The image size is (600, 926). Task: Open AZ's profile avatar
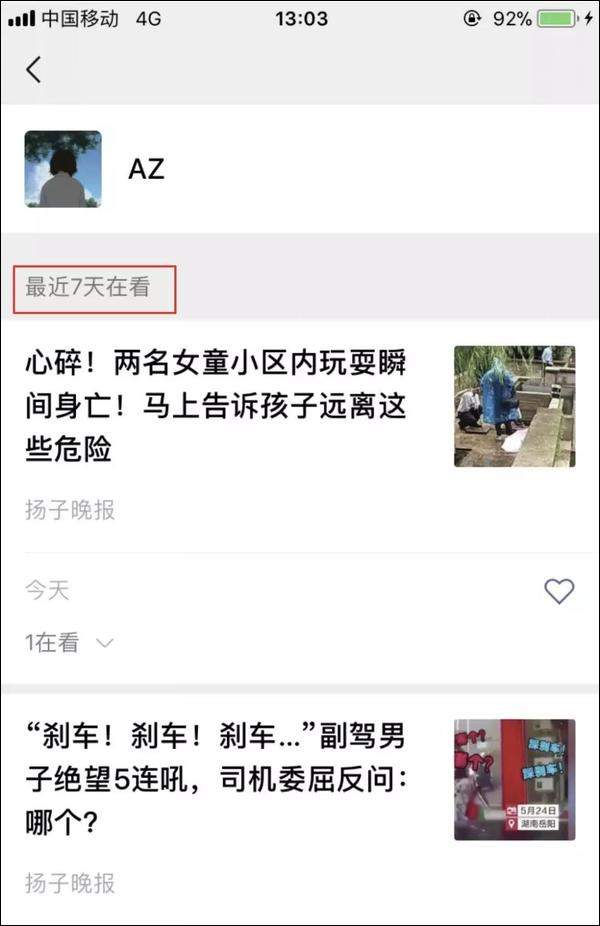pyautogui.click(x=63, y=169)
